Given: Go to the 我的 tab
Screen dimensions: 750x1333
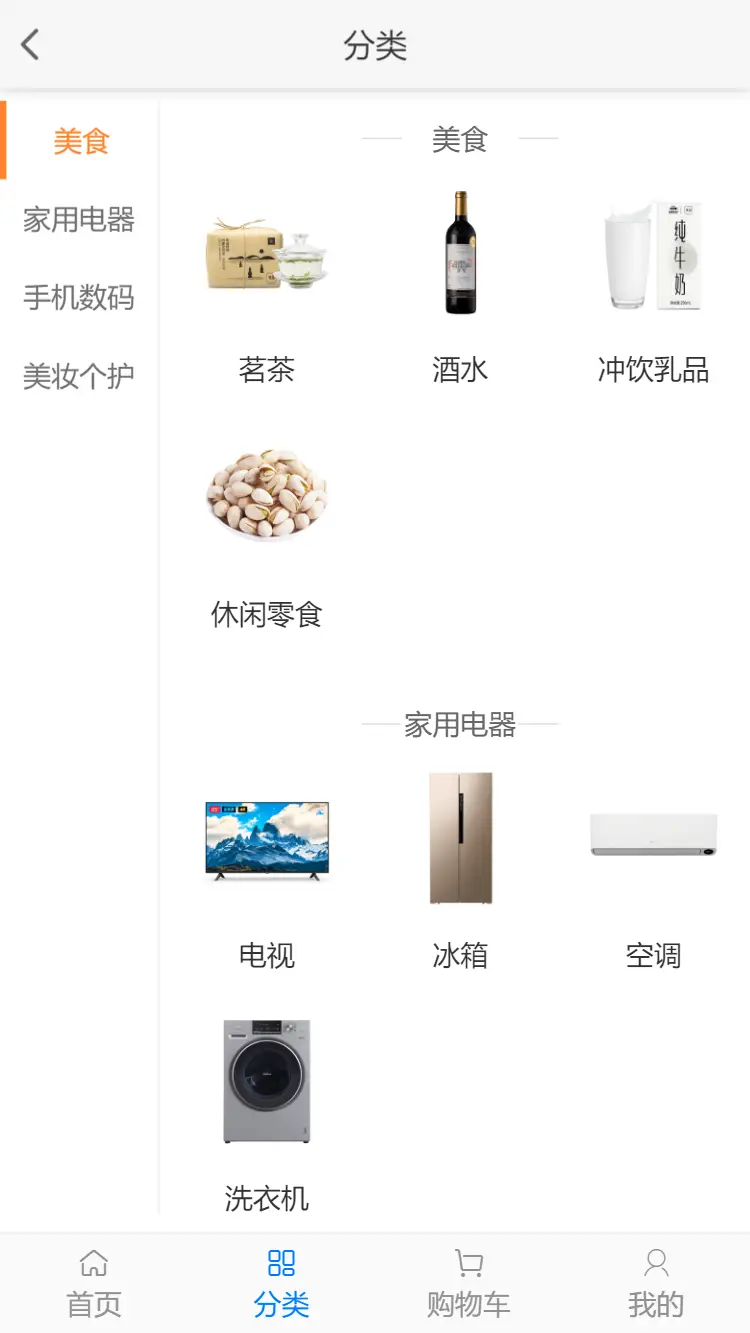Looking at the screenshot, I should point(656,1283).
